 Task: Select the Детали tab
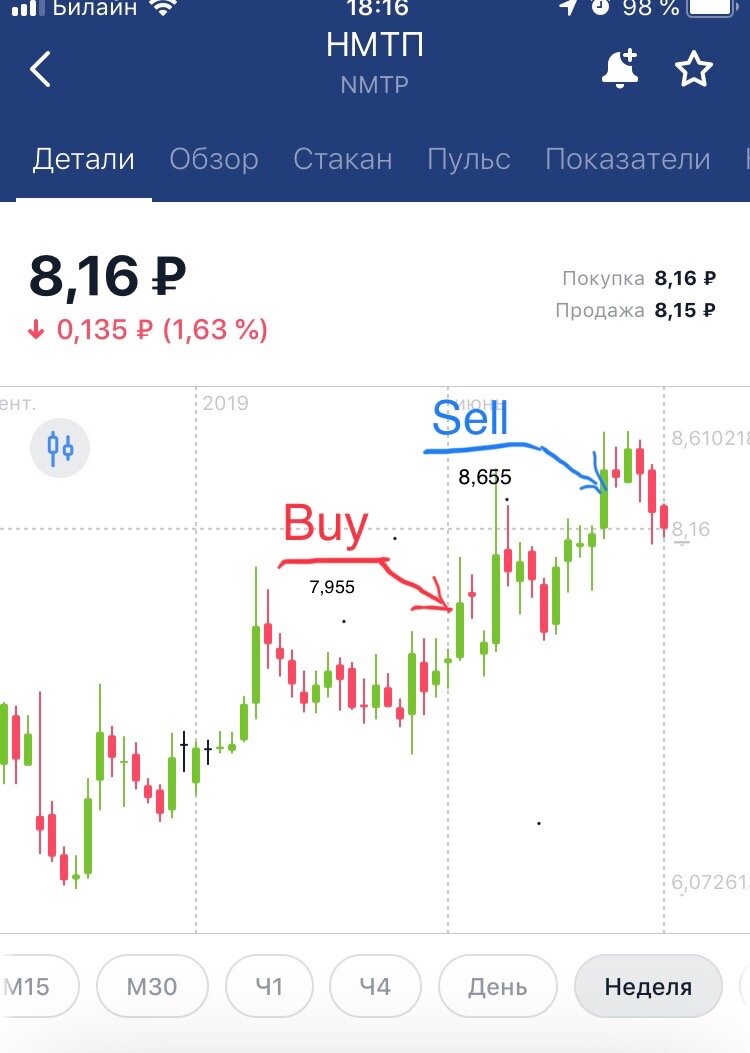[x=84, y=159]
